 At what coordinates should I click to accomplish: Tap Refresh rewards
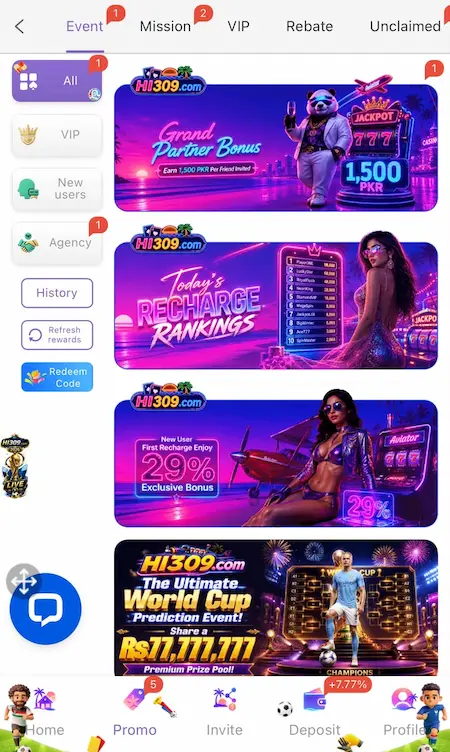[57, 335]
